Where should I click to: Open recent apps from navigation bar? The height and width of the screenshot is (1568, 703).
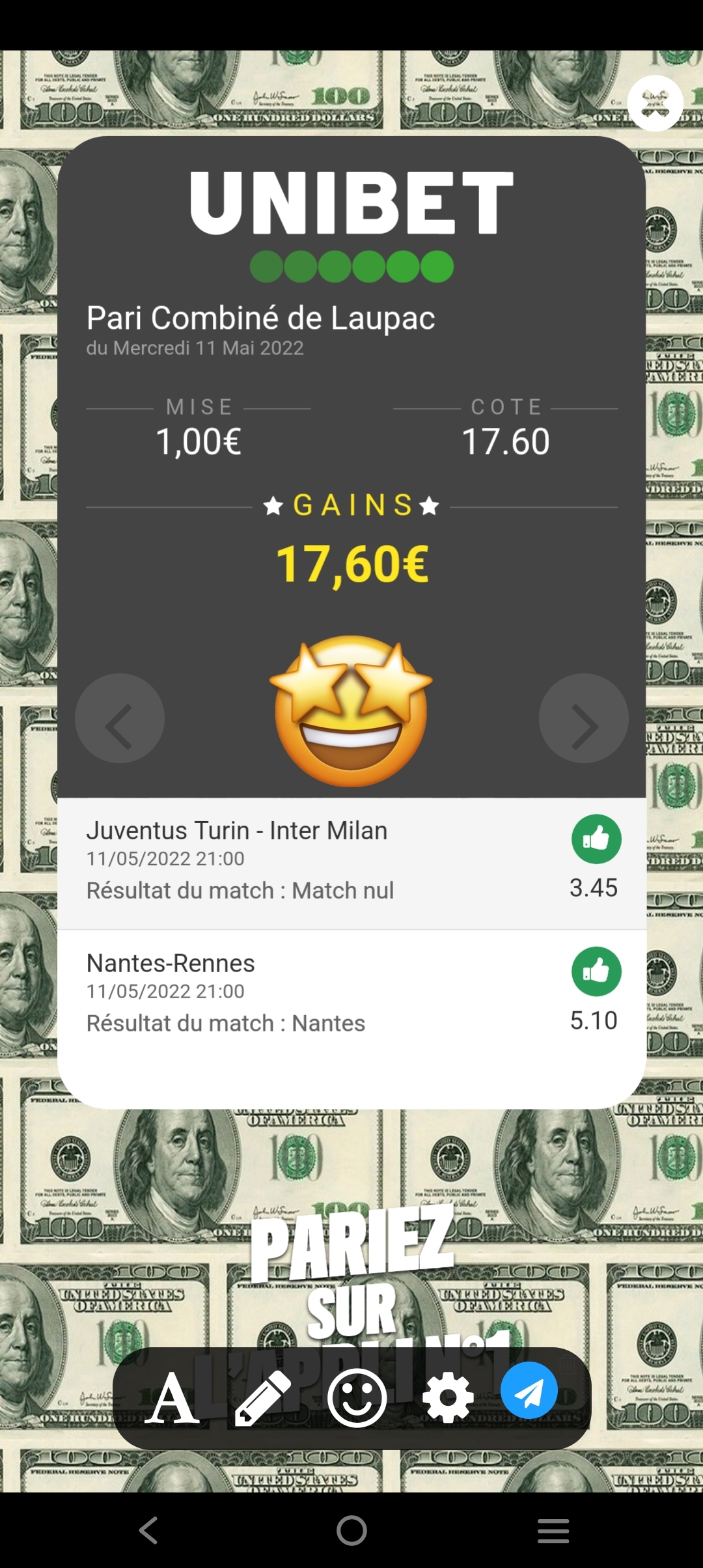tap(553, 1530)
